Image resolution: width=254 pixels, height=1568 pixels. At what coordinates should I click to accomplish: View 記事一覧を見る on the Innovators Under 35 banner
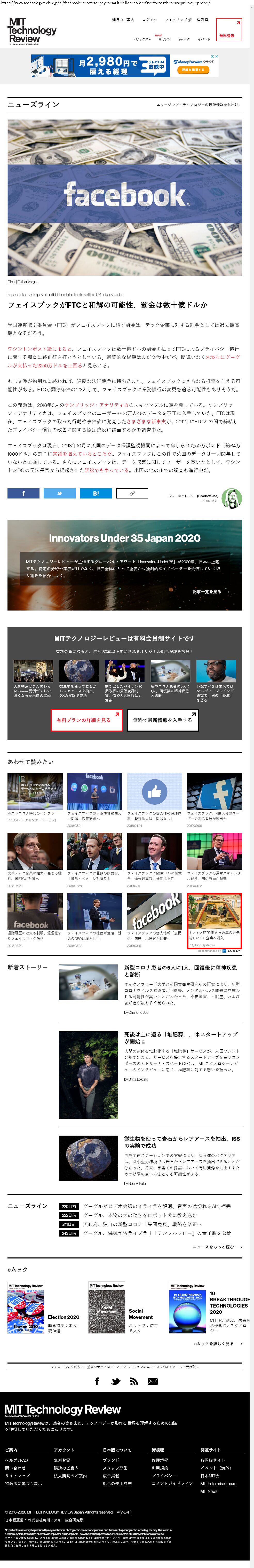pos(211,592)
